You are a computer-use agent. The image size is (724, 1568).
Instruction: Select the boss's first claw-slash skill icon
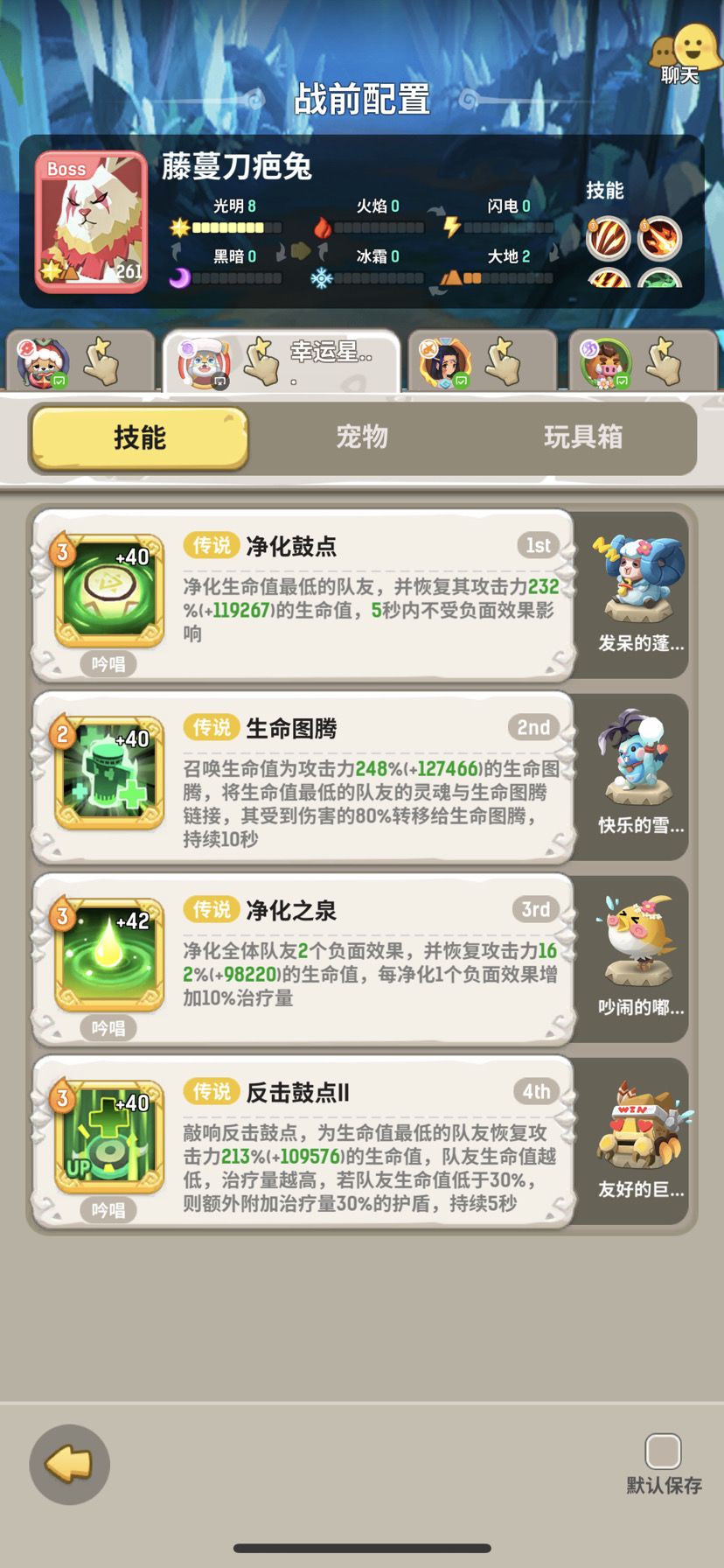609,239
